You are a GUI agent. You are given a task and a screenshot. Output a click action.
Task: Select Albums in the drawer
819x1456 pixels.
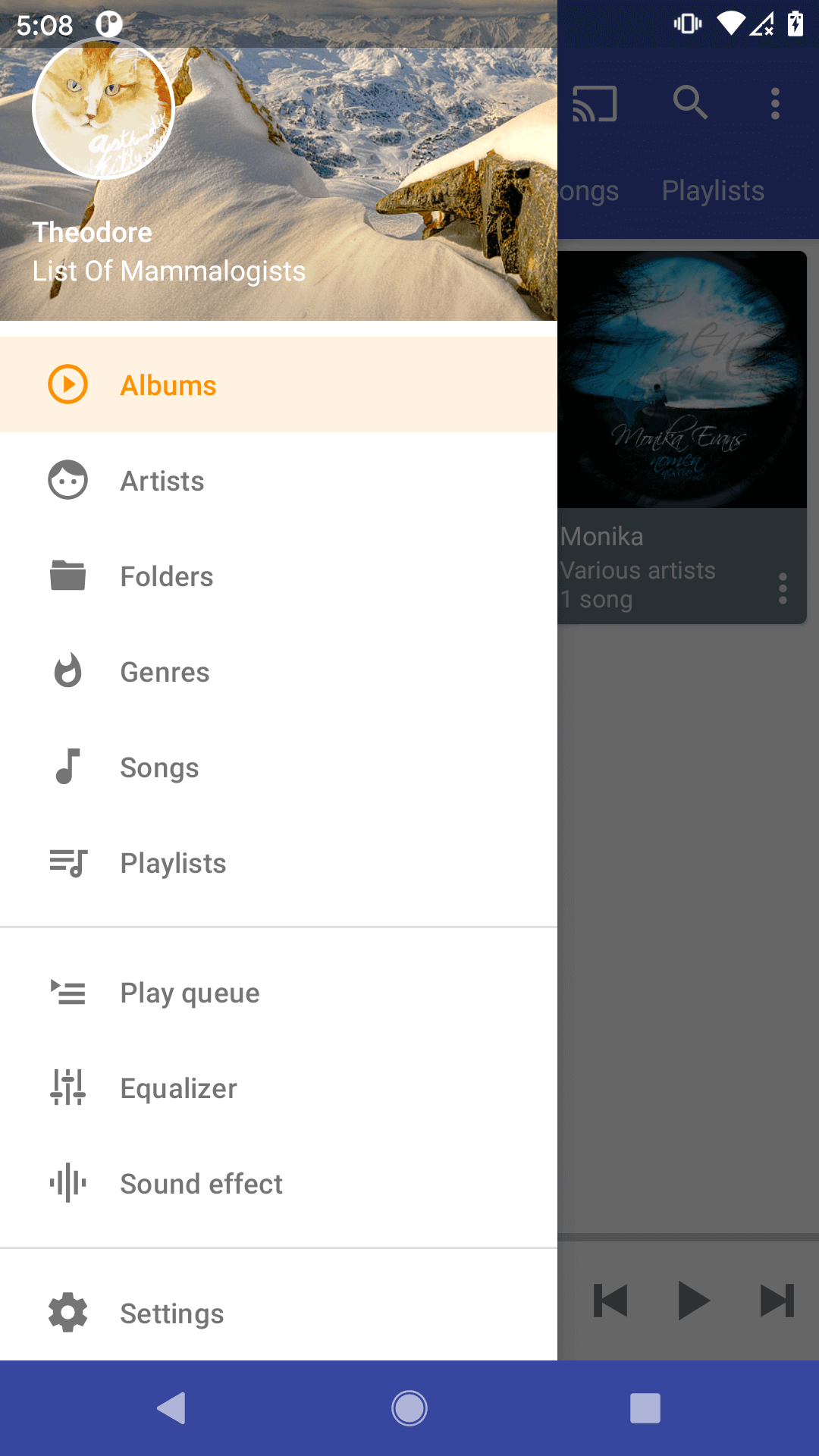278,385
